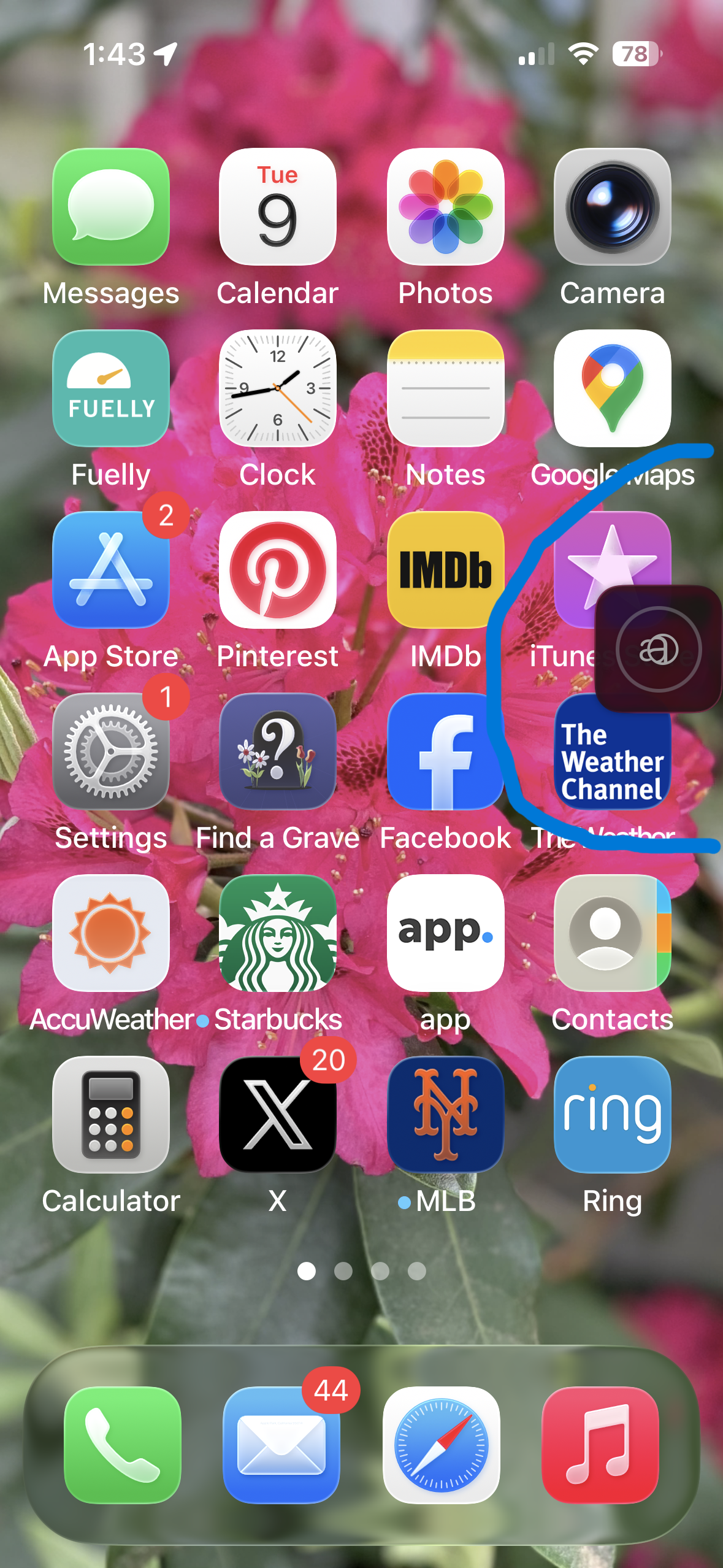The width and height of the screenshot is (723, 1568).
Task: Open the Photos app
Action: pos(445,207)
